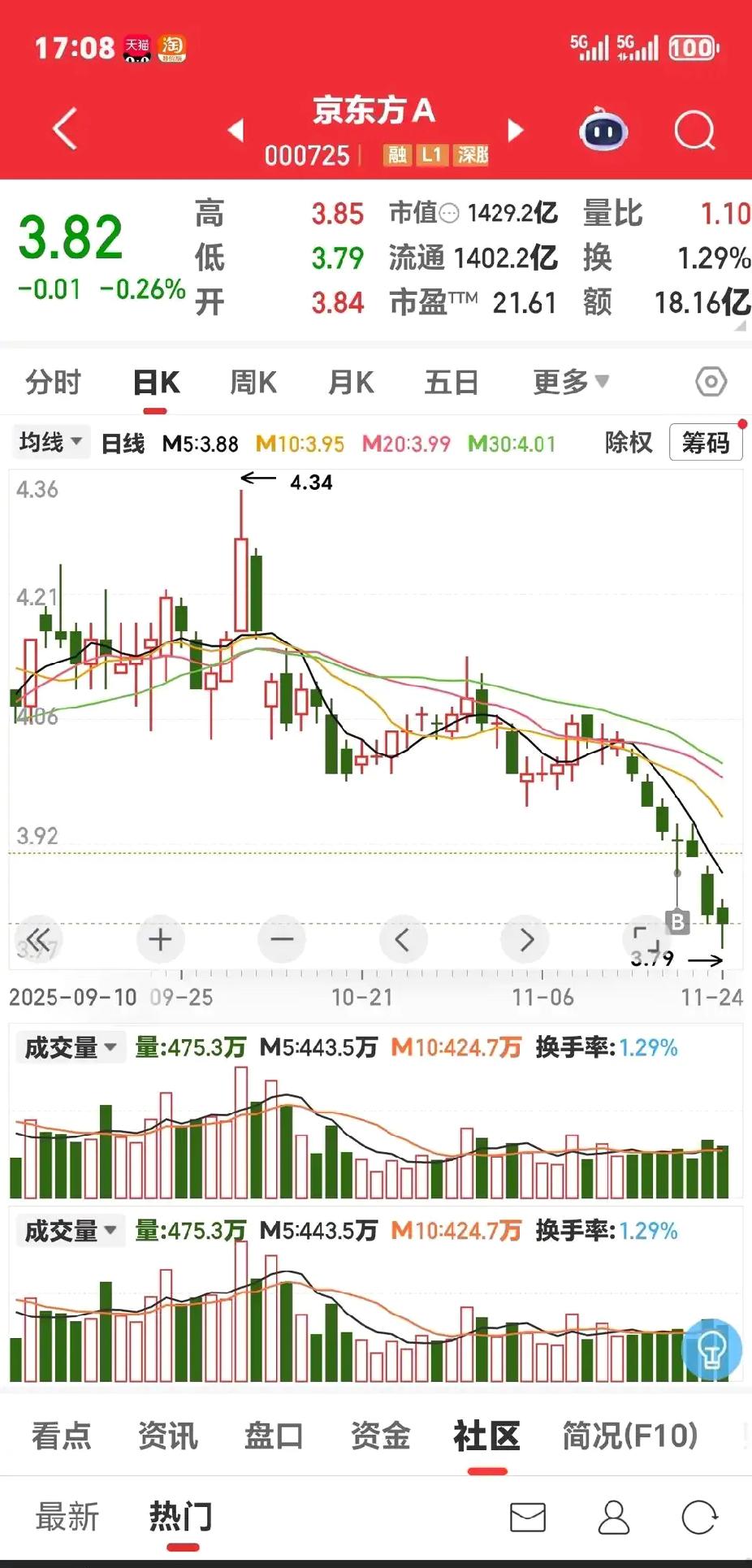752x1568 pixels.
Task: Open the AI assistant robot icon
Action: (x=601, y=128)
